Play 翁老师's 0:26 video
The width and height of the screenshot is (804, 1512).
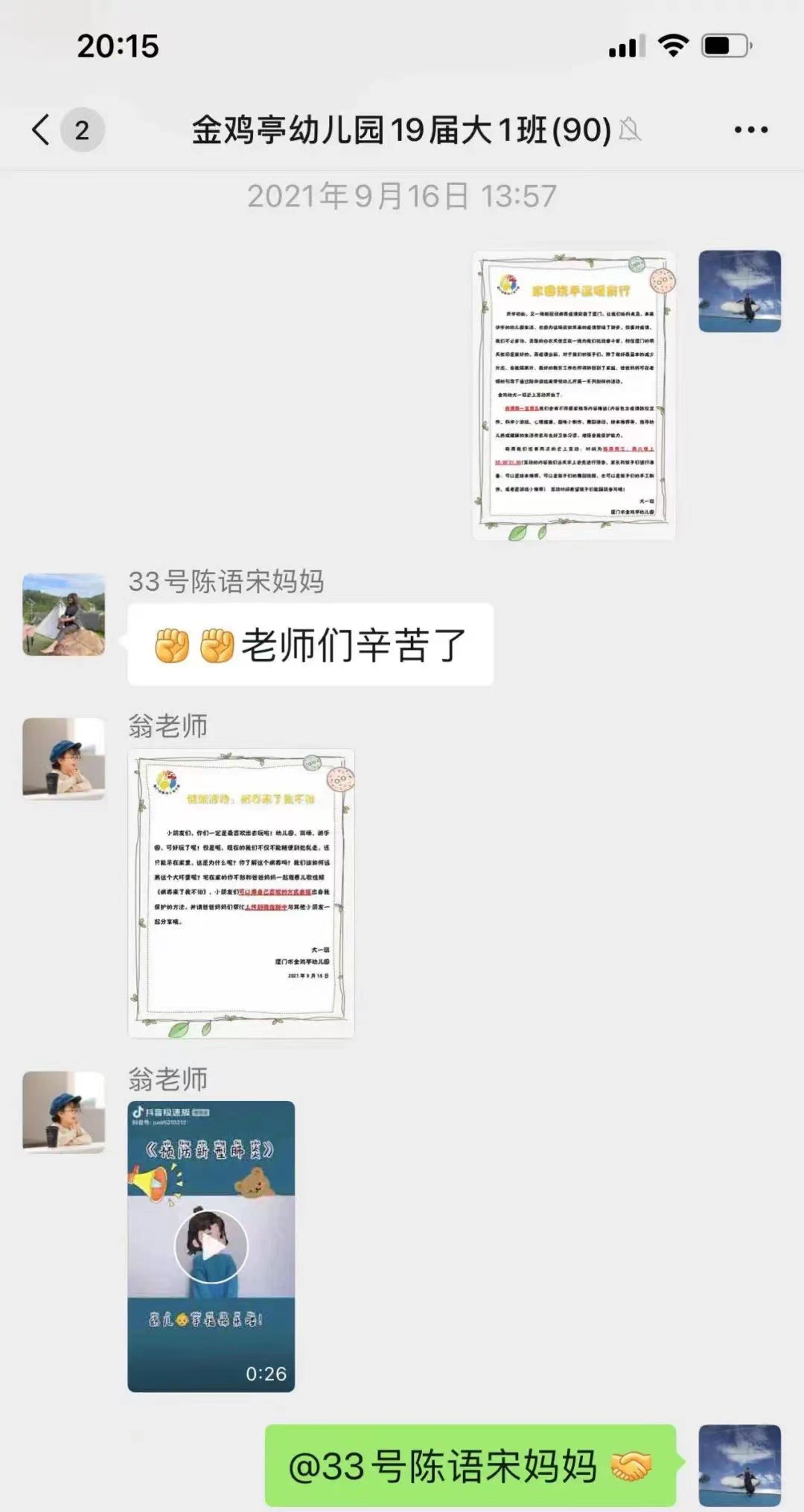(211, 1246)
